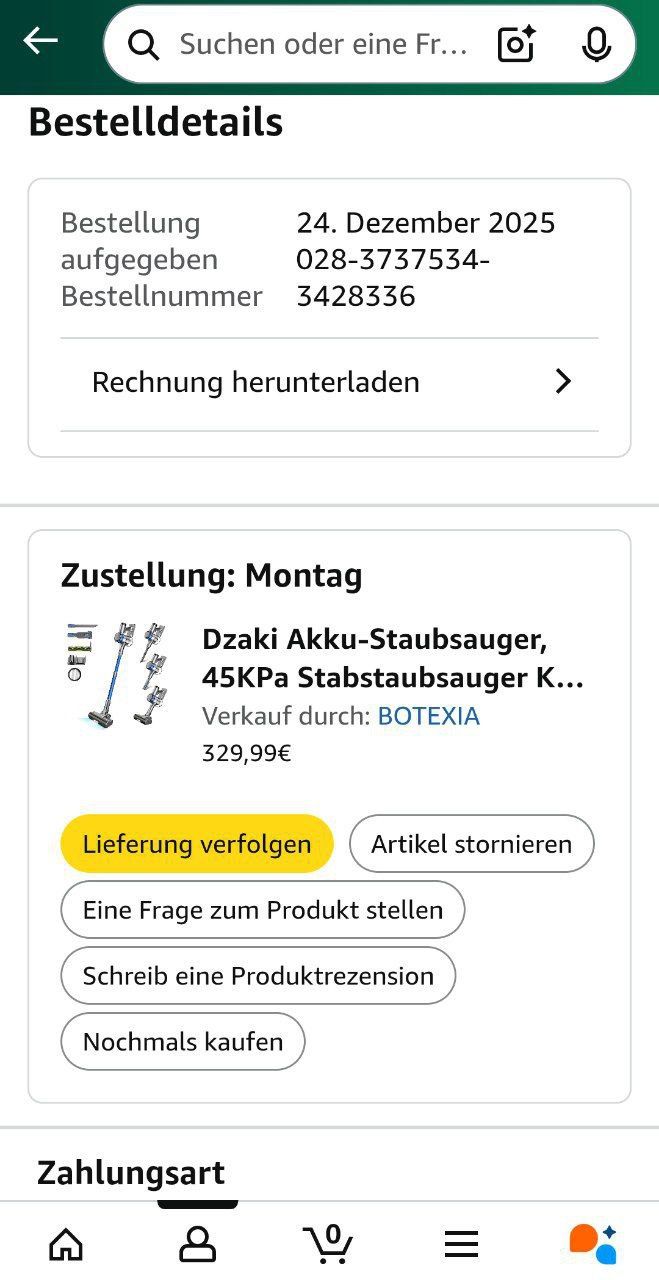Choose Eine Frage zum Produkt stellen
This screenshot has width=659, height=1280.
[x=263, y=910]
